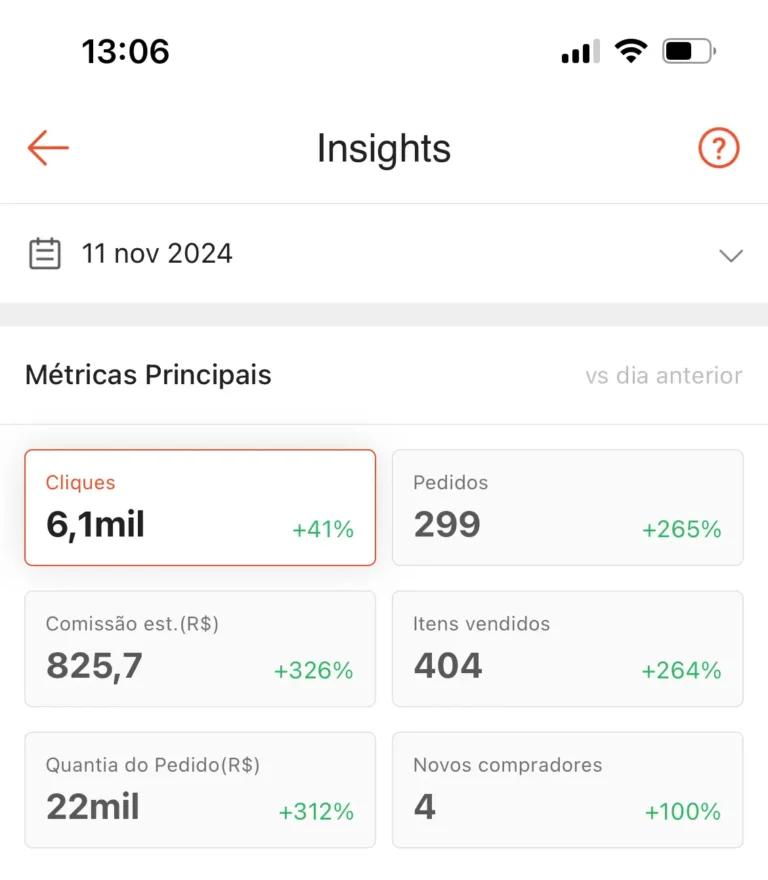
Task: View the Comissão est.(R$) metric card
Action: pos(200,649)
